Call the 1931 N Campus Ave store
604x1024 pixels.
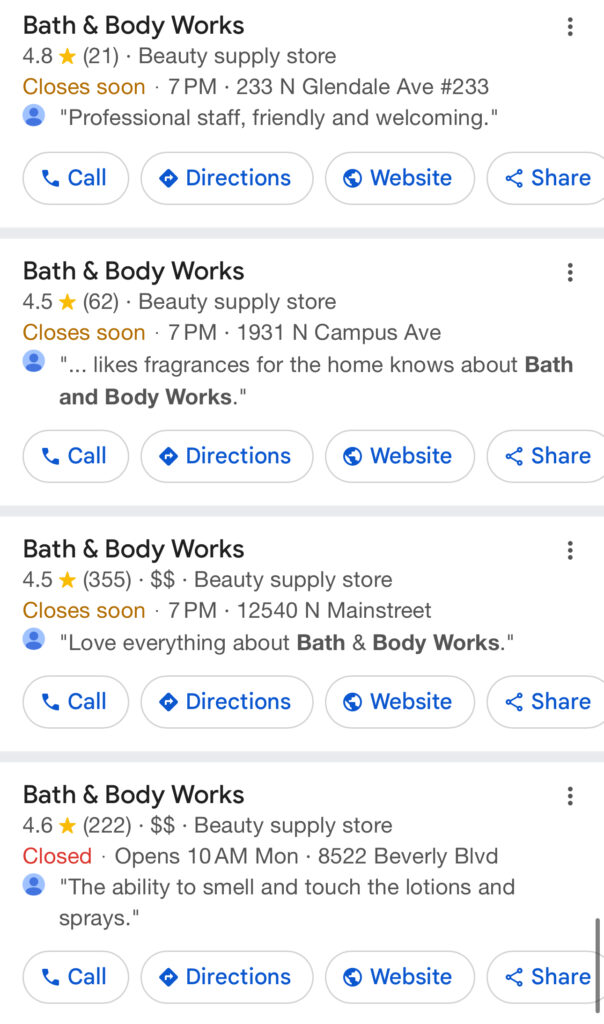(x=75, y=456)
